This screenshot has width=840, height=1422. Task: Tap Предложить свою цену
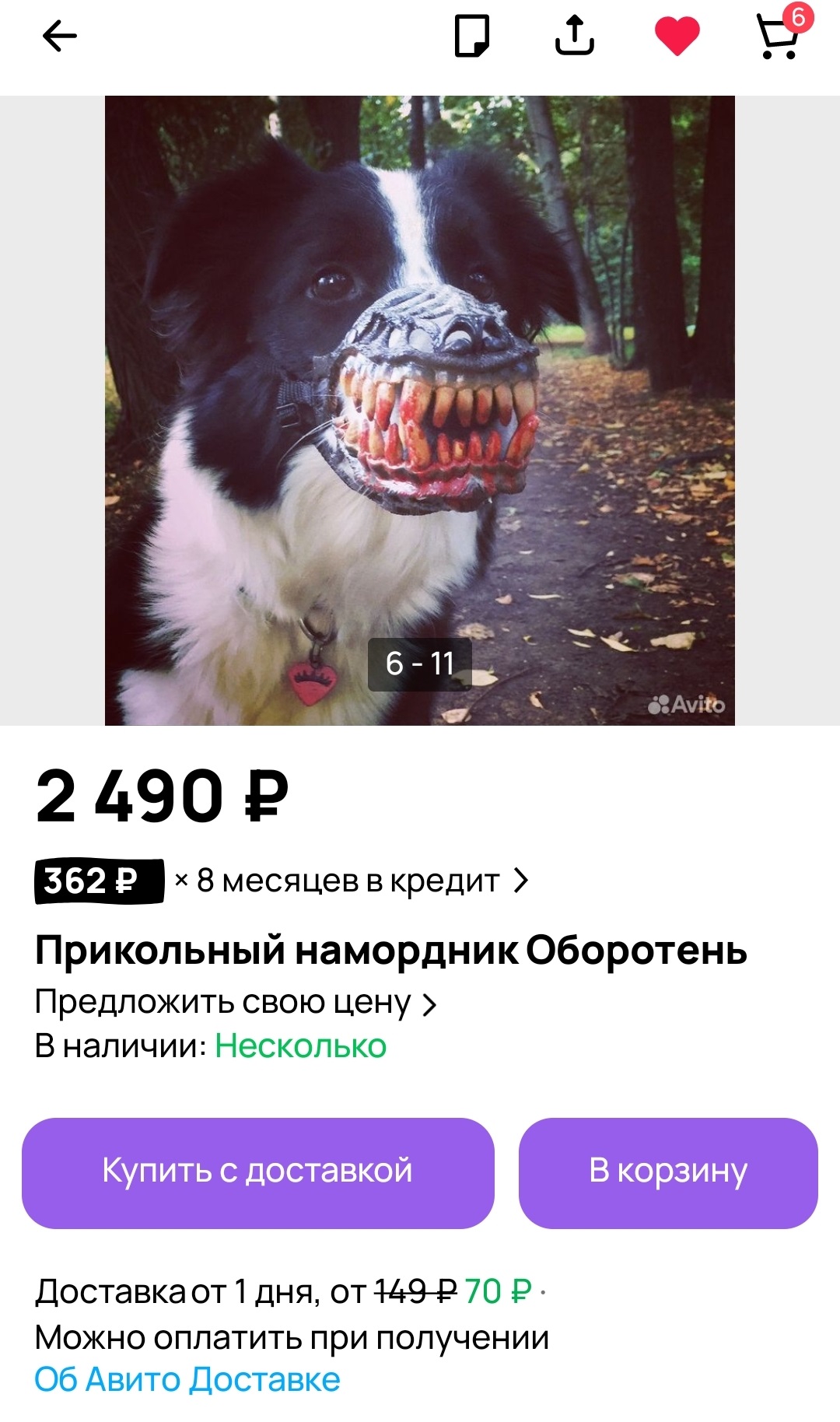pos(235,1003)
